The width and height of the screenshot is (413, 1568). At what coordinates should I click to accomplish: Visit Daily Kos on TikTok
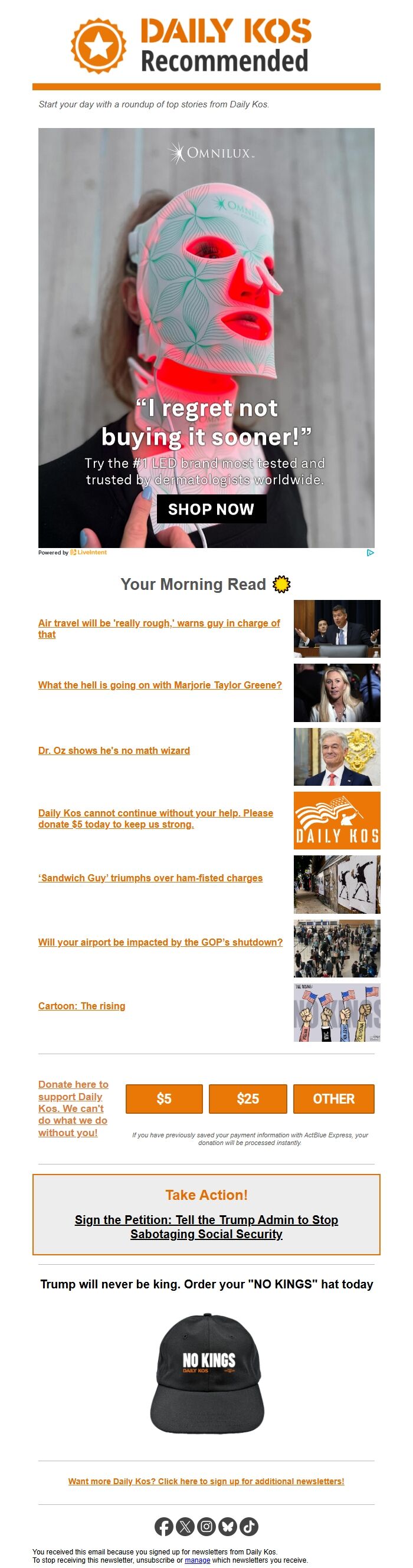tap(248, 1527)
